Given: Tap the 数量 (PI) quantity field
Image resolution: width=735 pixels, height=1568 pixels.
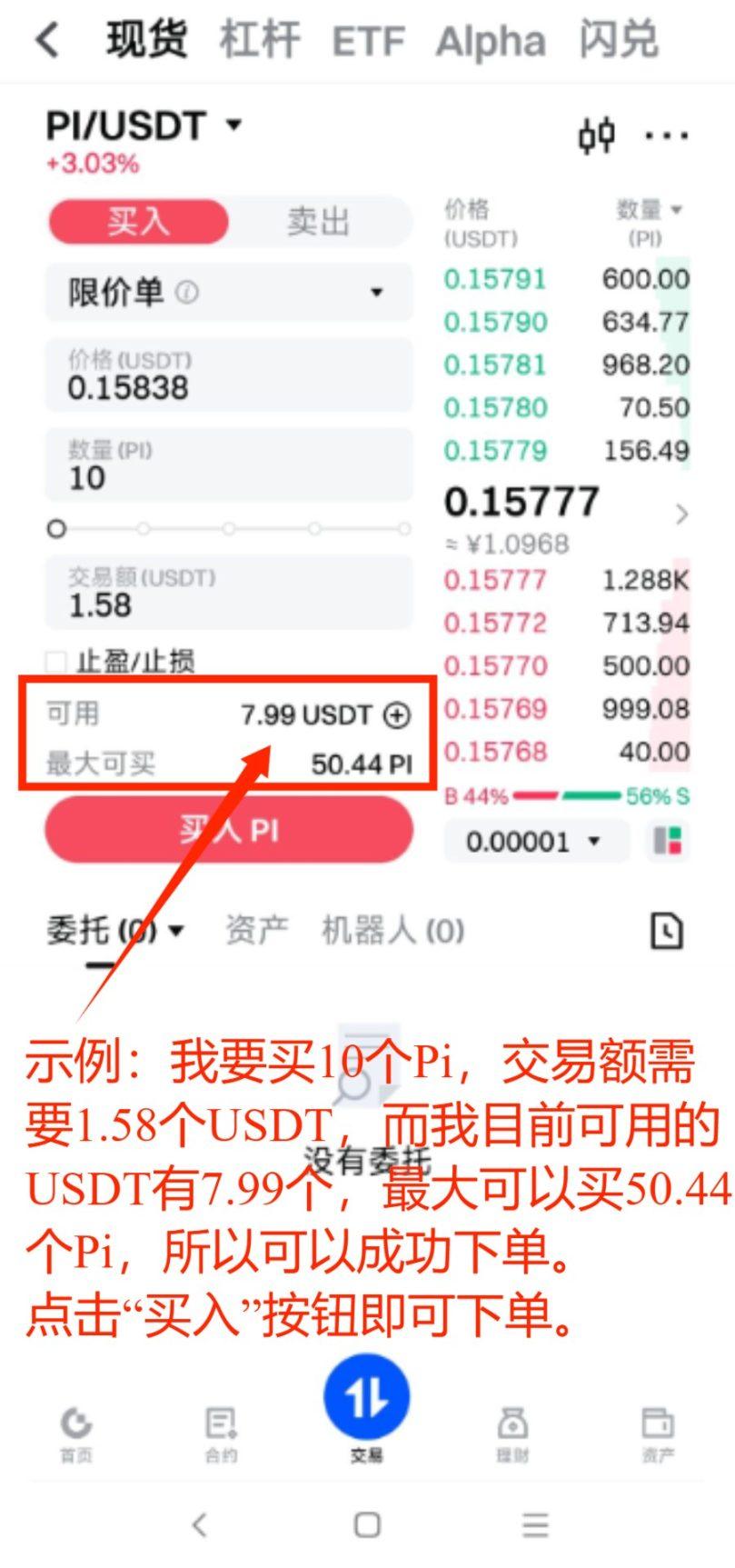Looking at the screenshot, I should click(229, 466).
